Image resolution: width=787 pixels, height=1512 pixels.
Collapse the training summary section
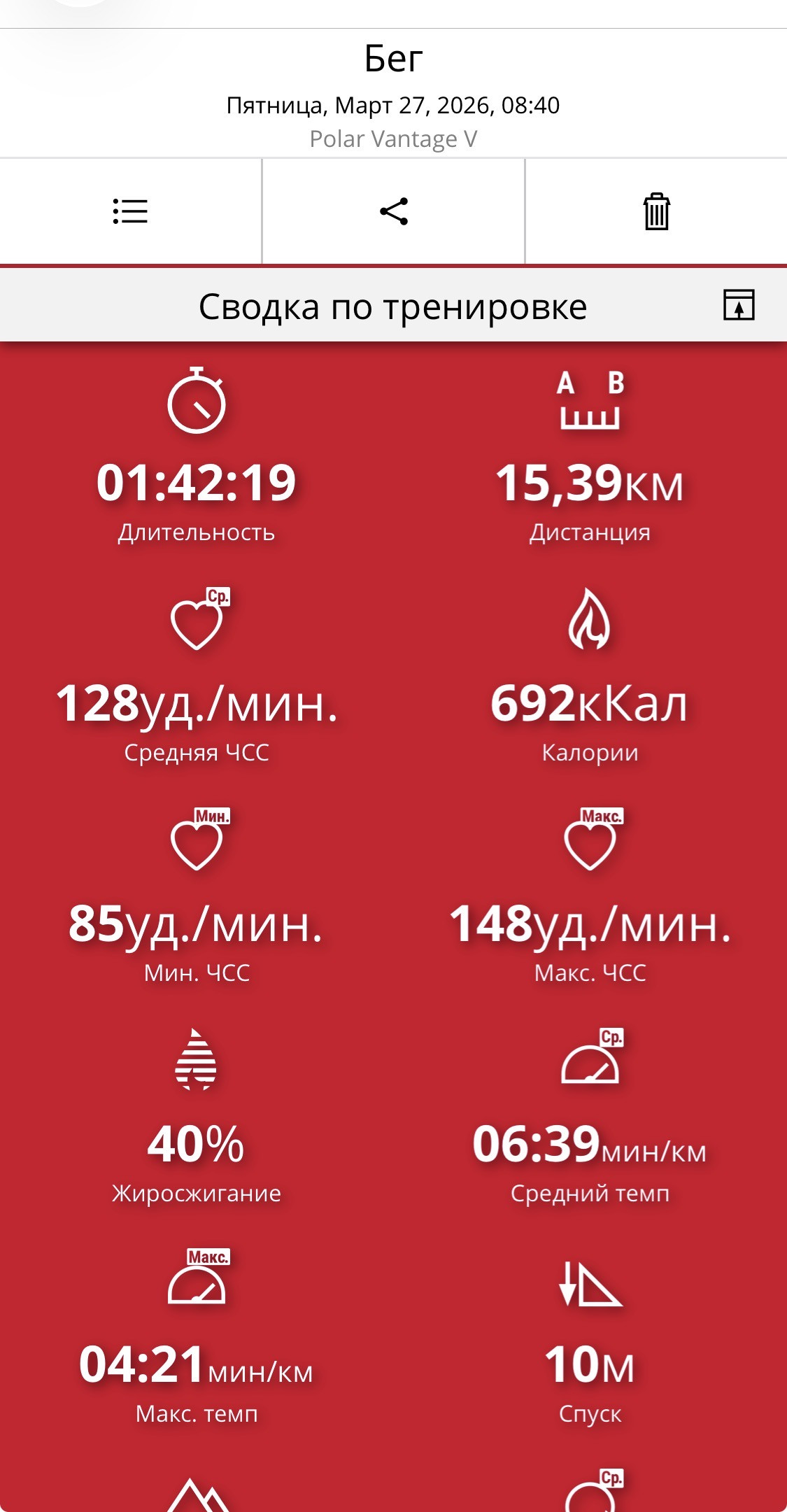739,305
